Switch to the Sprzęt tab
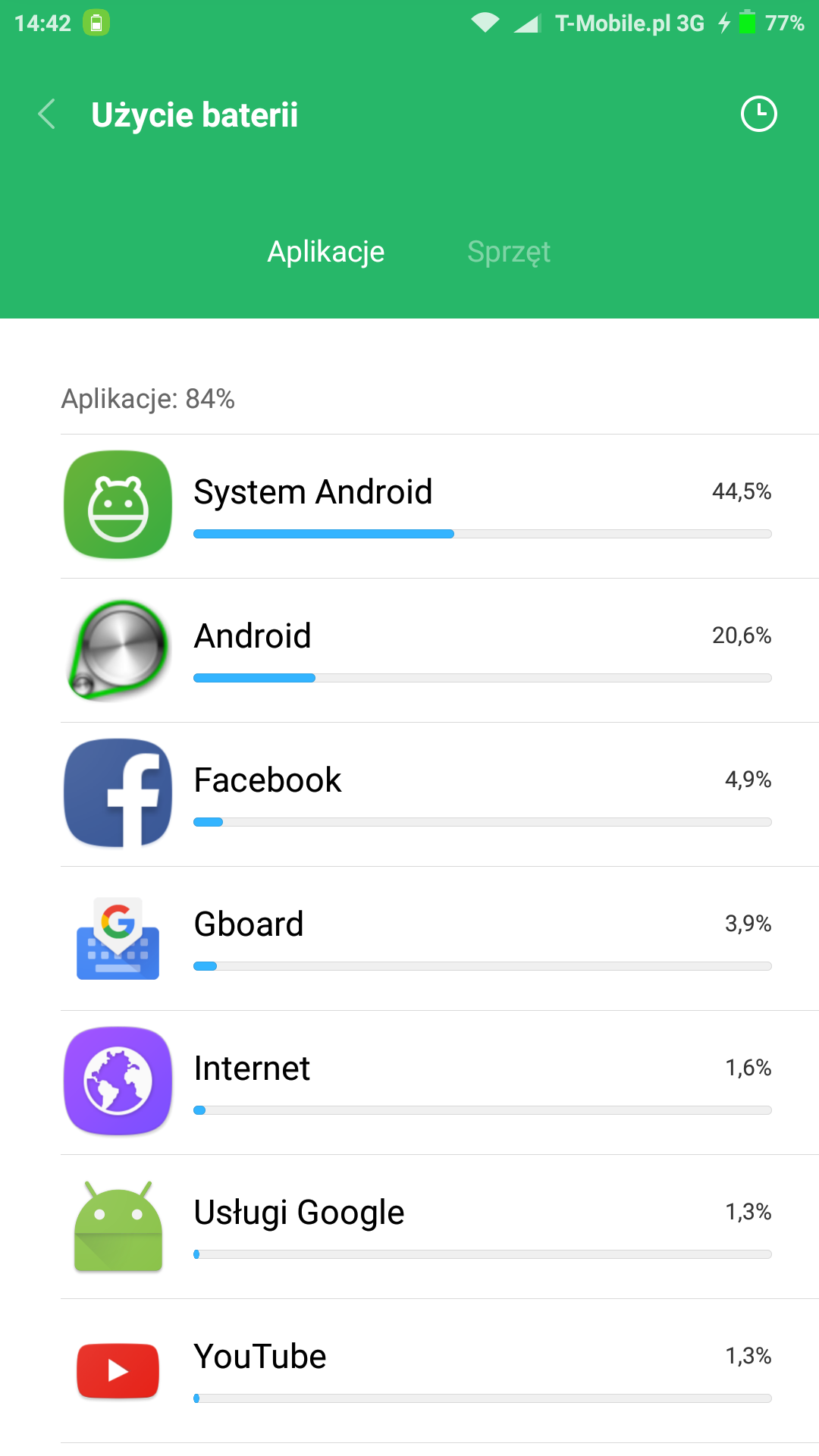The image size is (819, 1456). (x=508, y=252)
